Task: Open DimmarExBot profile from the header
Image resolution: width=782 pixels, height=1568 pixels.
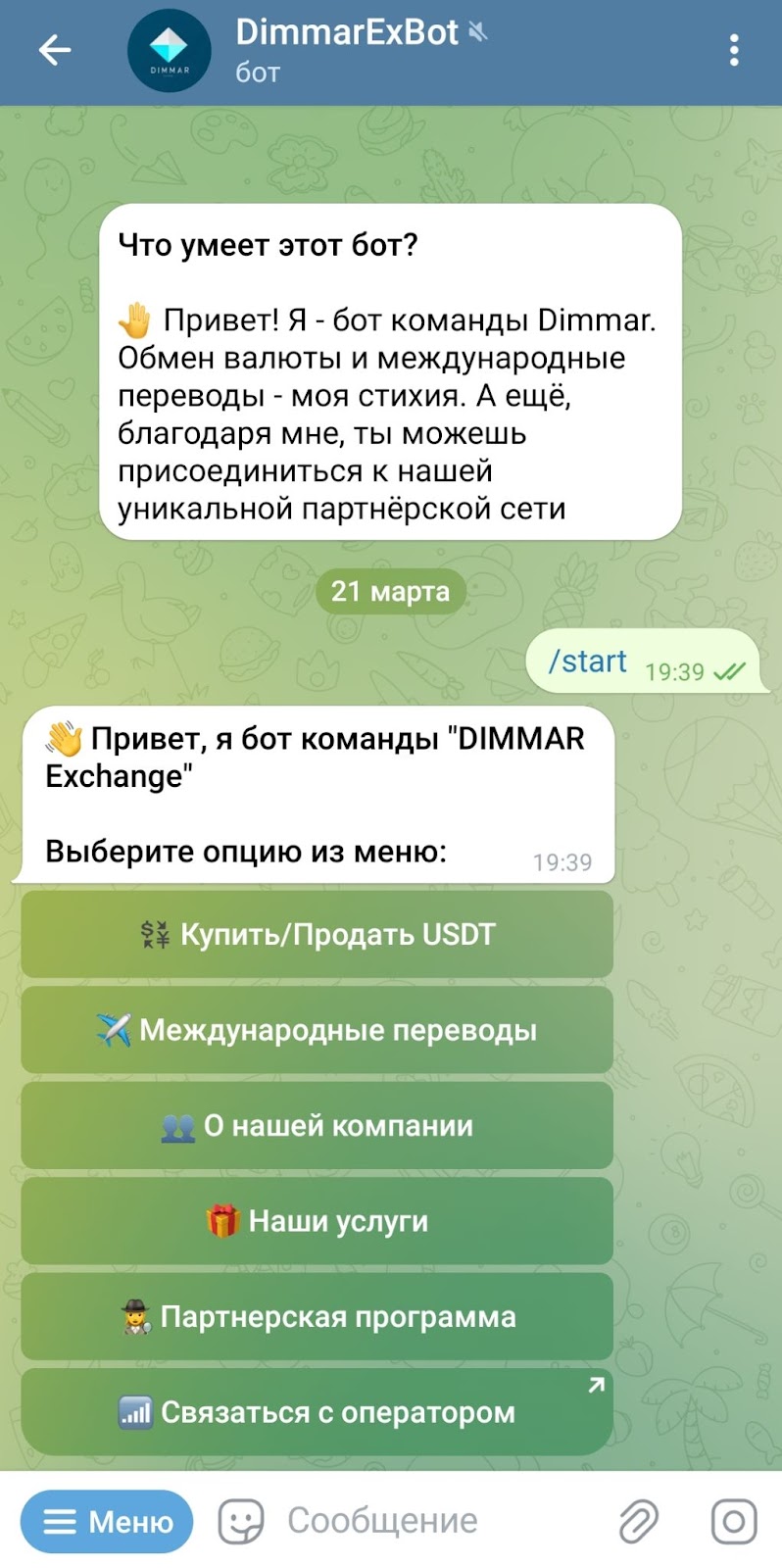Action: (x=345, y=50)
